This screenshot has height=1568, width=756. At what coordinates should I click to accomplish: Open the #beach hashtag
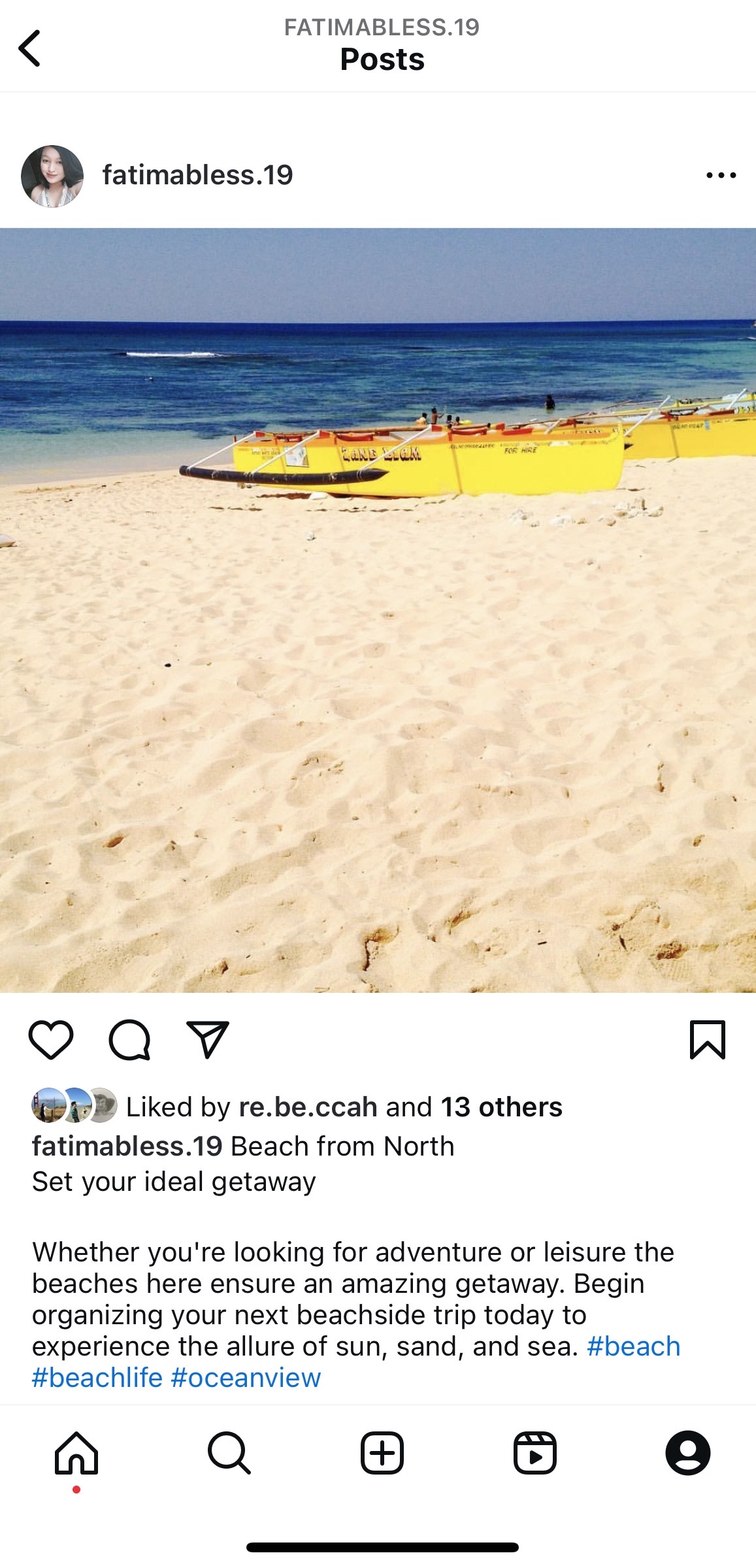point(633,1346)
